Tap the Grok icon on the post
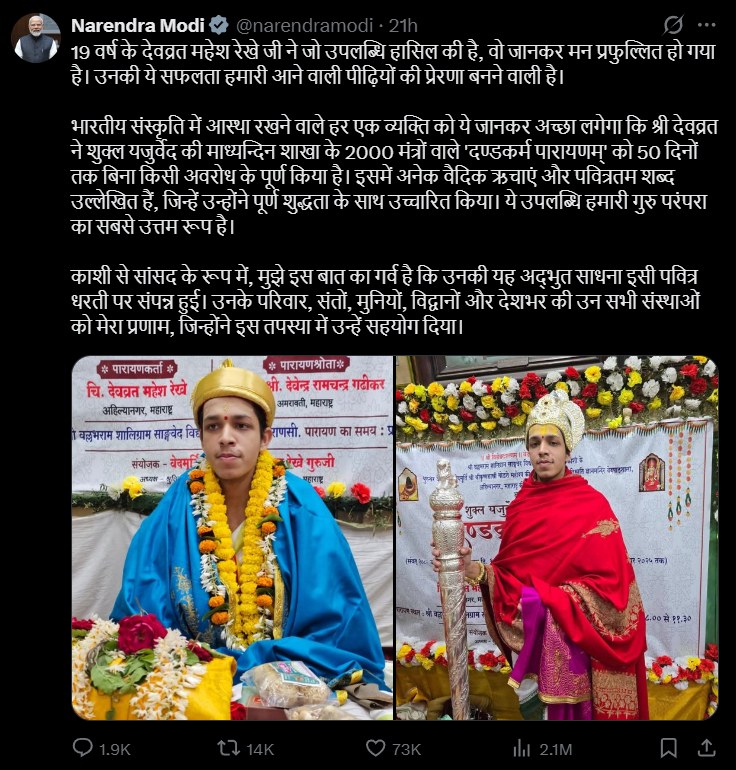Viewport: 736px width, 770px height. click(x=673, y=24)
